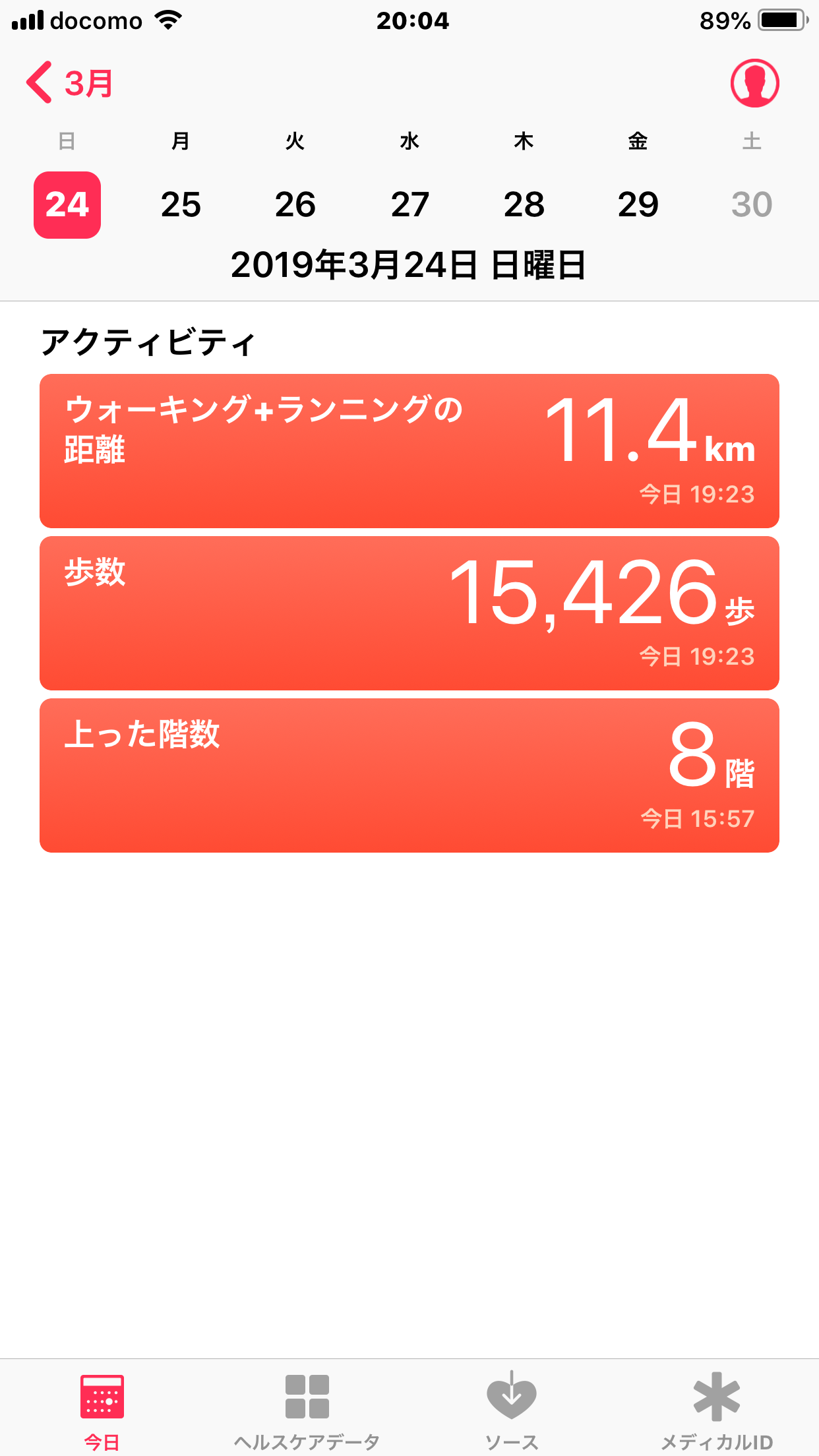The height and width of the screenshot is (1456, 819).
Task: Tap the highlighted date 24
Action: pyautogui.click(x=67, y=204)
